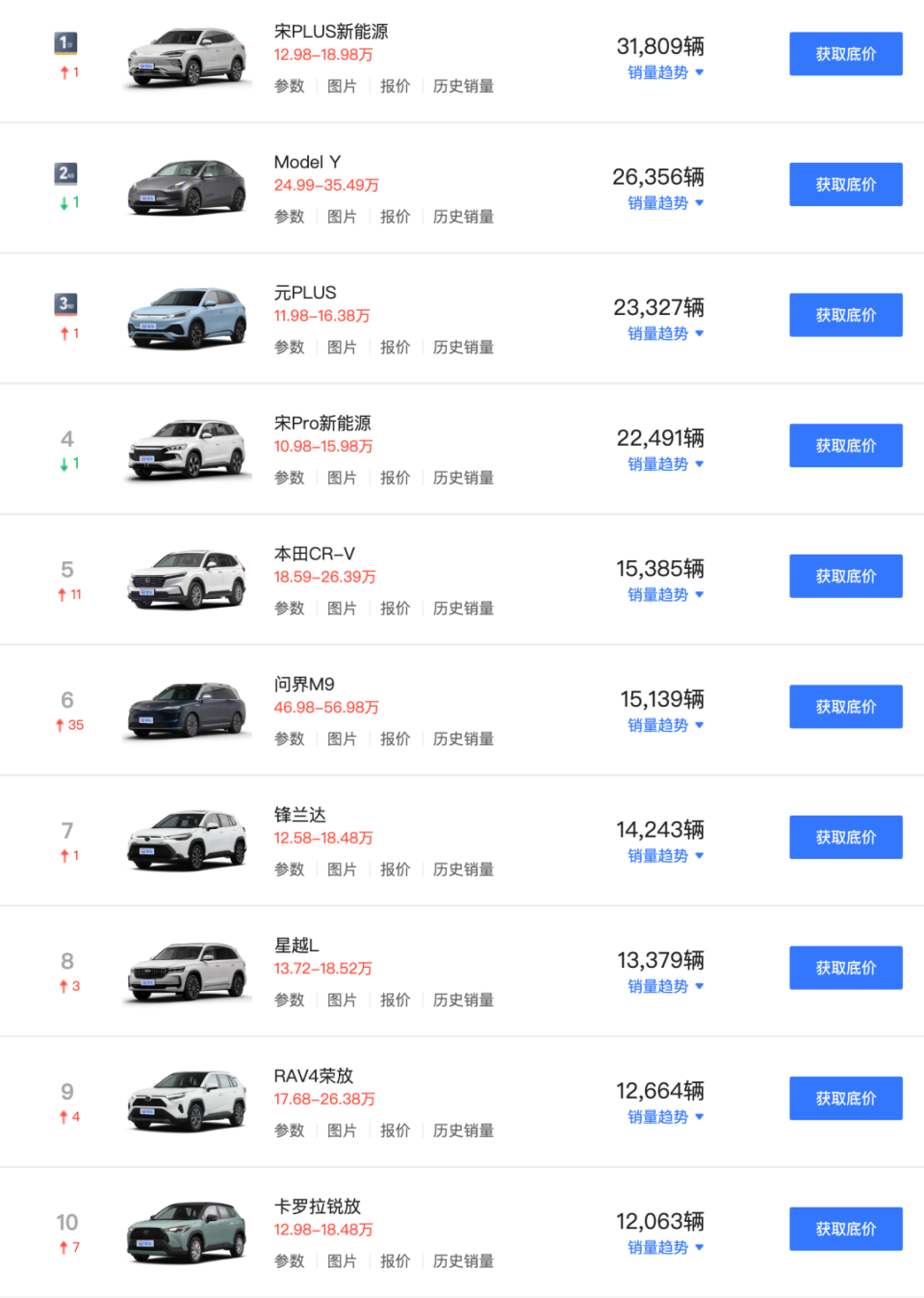Tap 获取底价 for 宋PLUS新能源
Screen dimensions: 924x1298
pos(845,54)
